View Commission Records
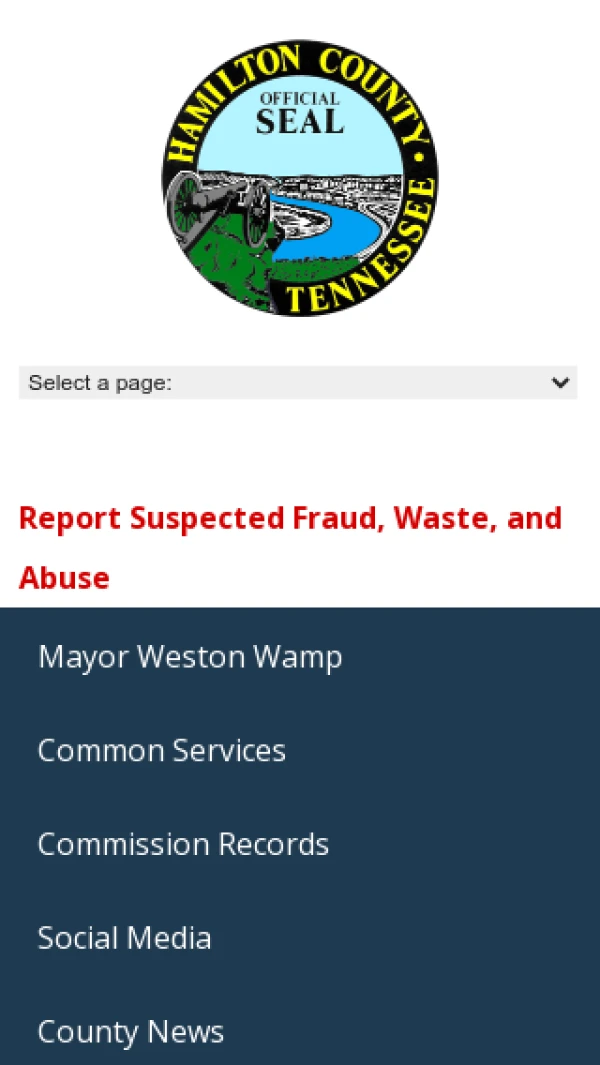Viewport: 600px width, 1065px height. [x=183, y=845]
